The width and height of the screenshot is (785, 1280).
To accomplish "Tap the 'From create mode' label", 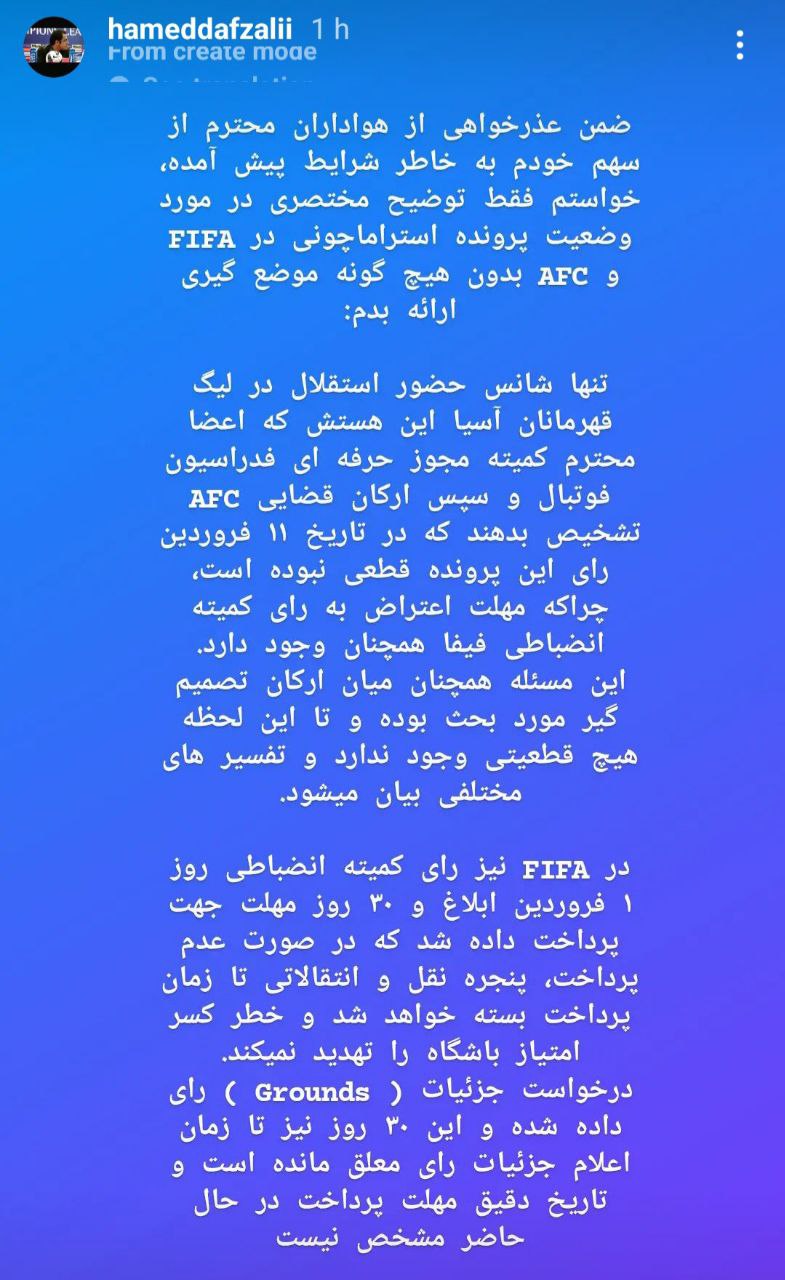I will point(211,53).
